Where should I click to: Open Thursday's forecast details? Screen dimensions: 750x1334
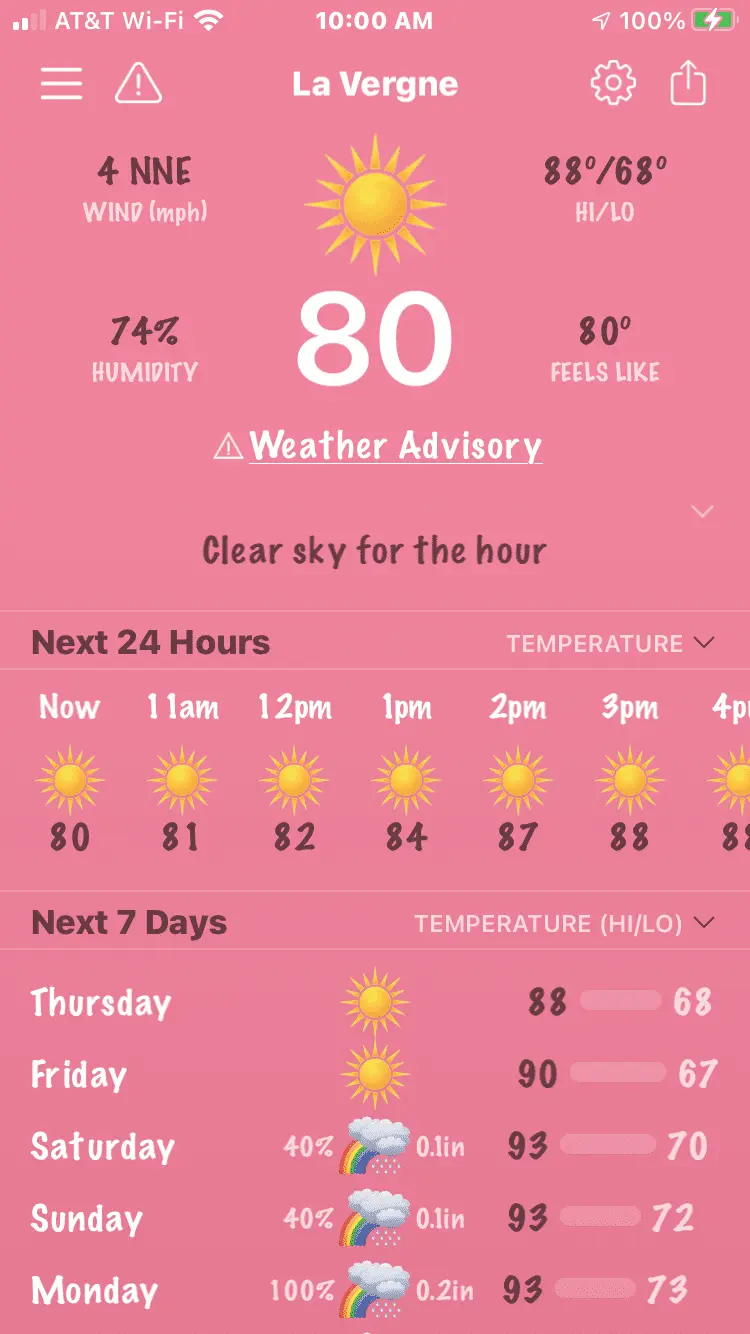tap(101, 1003)
